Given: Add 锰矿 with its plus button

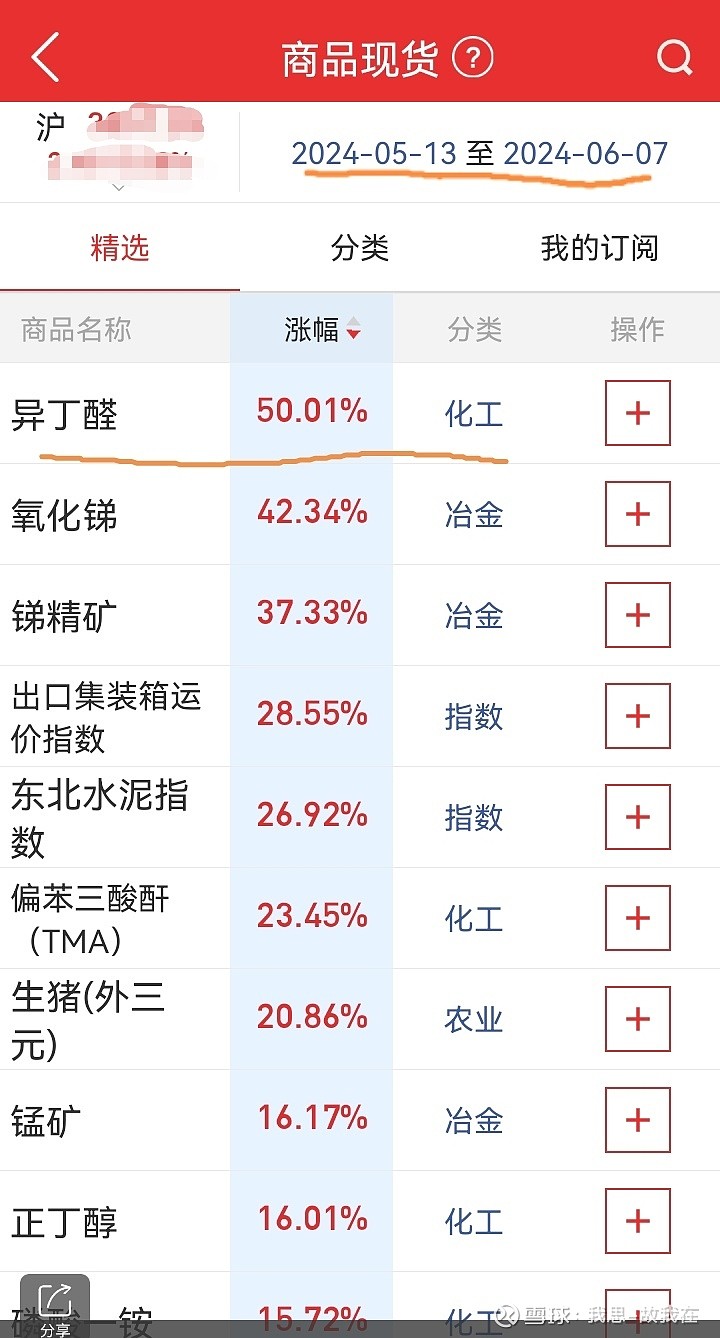Looking at the screenshot, I should click(x=638, y=1120).
